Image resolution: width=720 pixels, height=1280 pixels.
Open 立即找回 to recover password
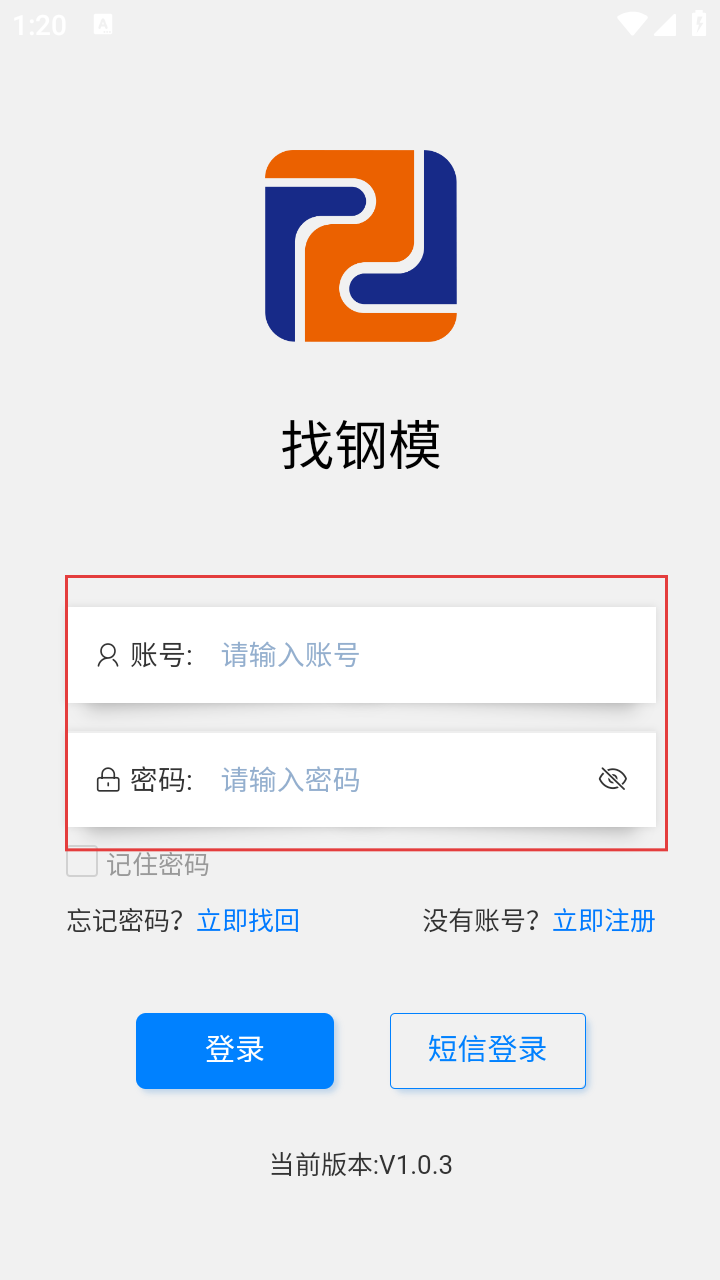click(248, 921)
